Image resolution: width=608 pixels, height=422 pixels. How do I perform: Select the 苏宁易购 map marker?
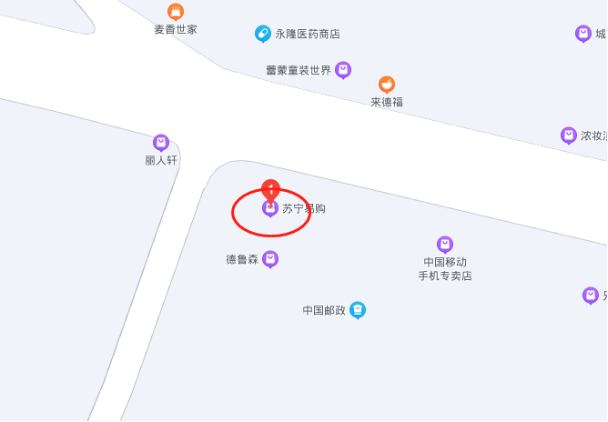pos(269,208)
